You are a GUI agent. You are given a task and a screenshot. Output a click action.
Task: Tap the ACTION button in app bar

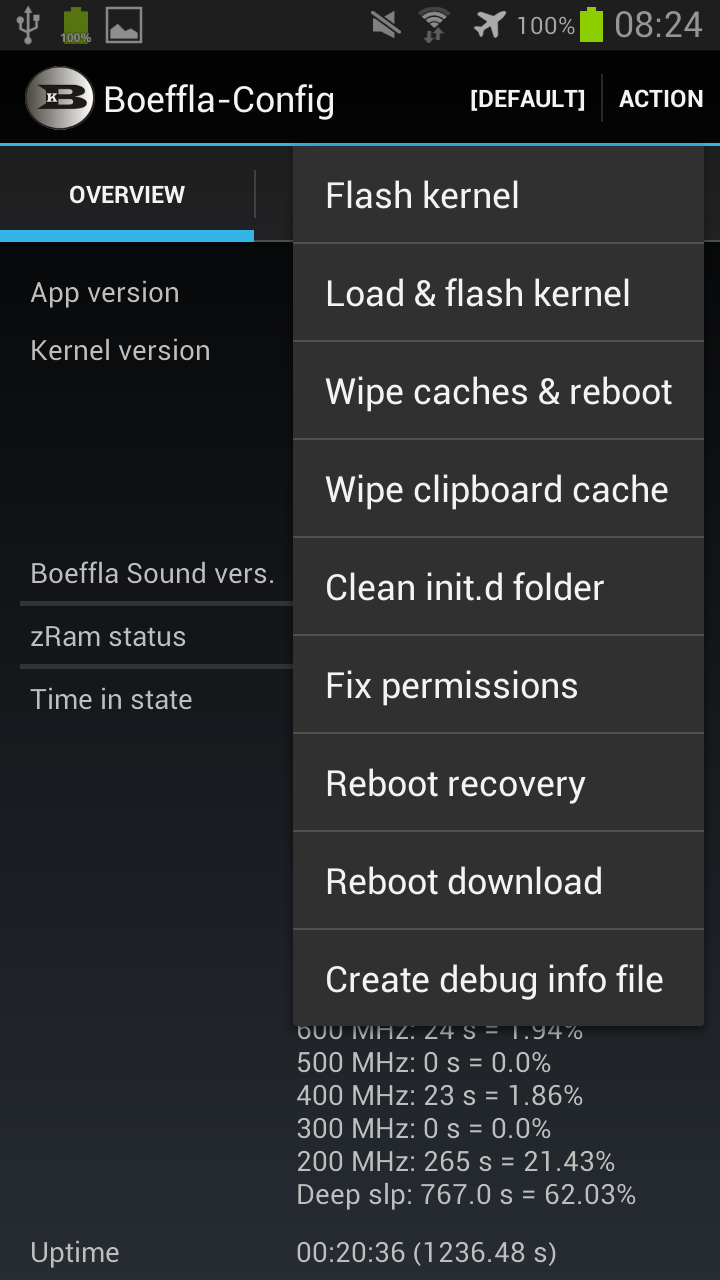click(x=661, y=99)
